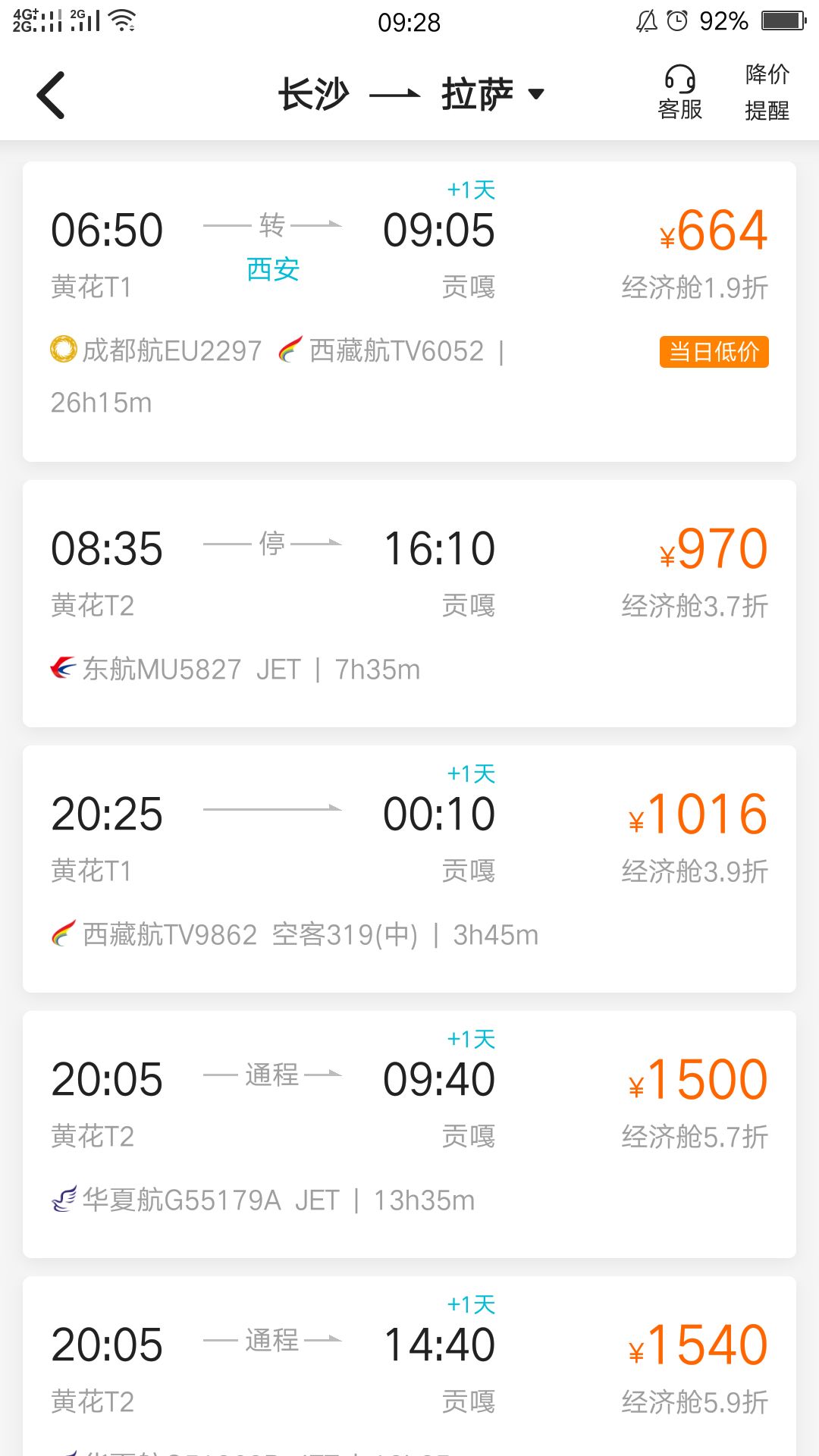Image resolution: width=819 pixels, height=1456 pixels.
Task: Contact 客服 customer service
Action: point(680,93)
